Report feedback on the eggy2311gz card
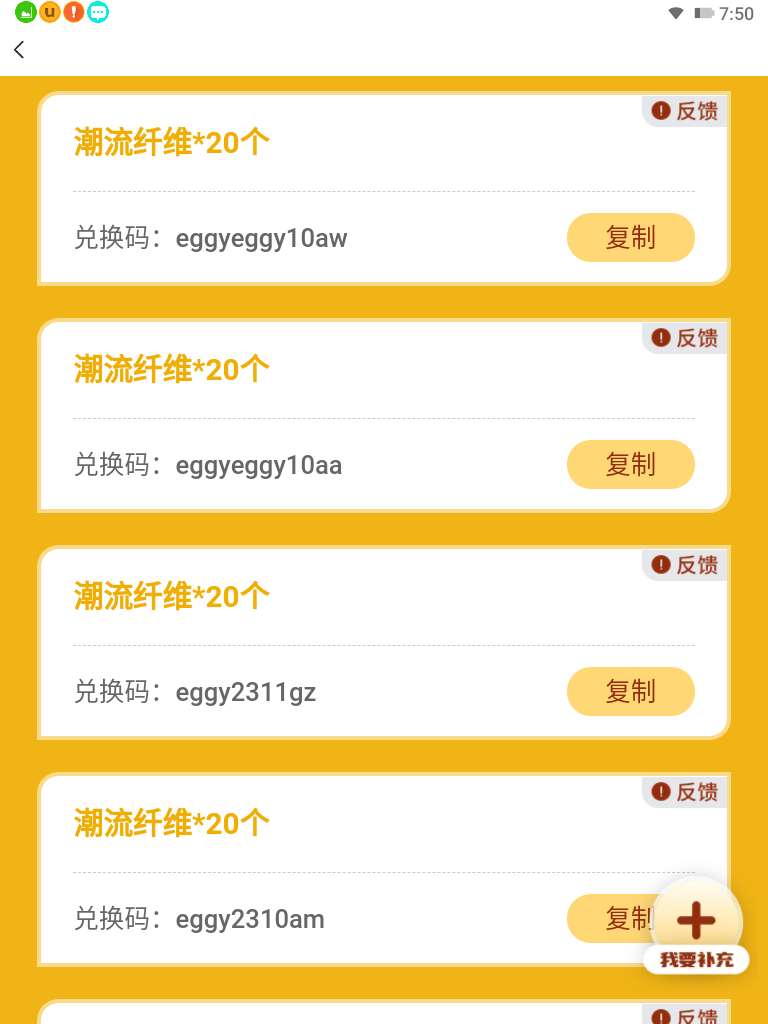This screenshot has height=1024, width=768. 685,565
